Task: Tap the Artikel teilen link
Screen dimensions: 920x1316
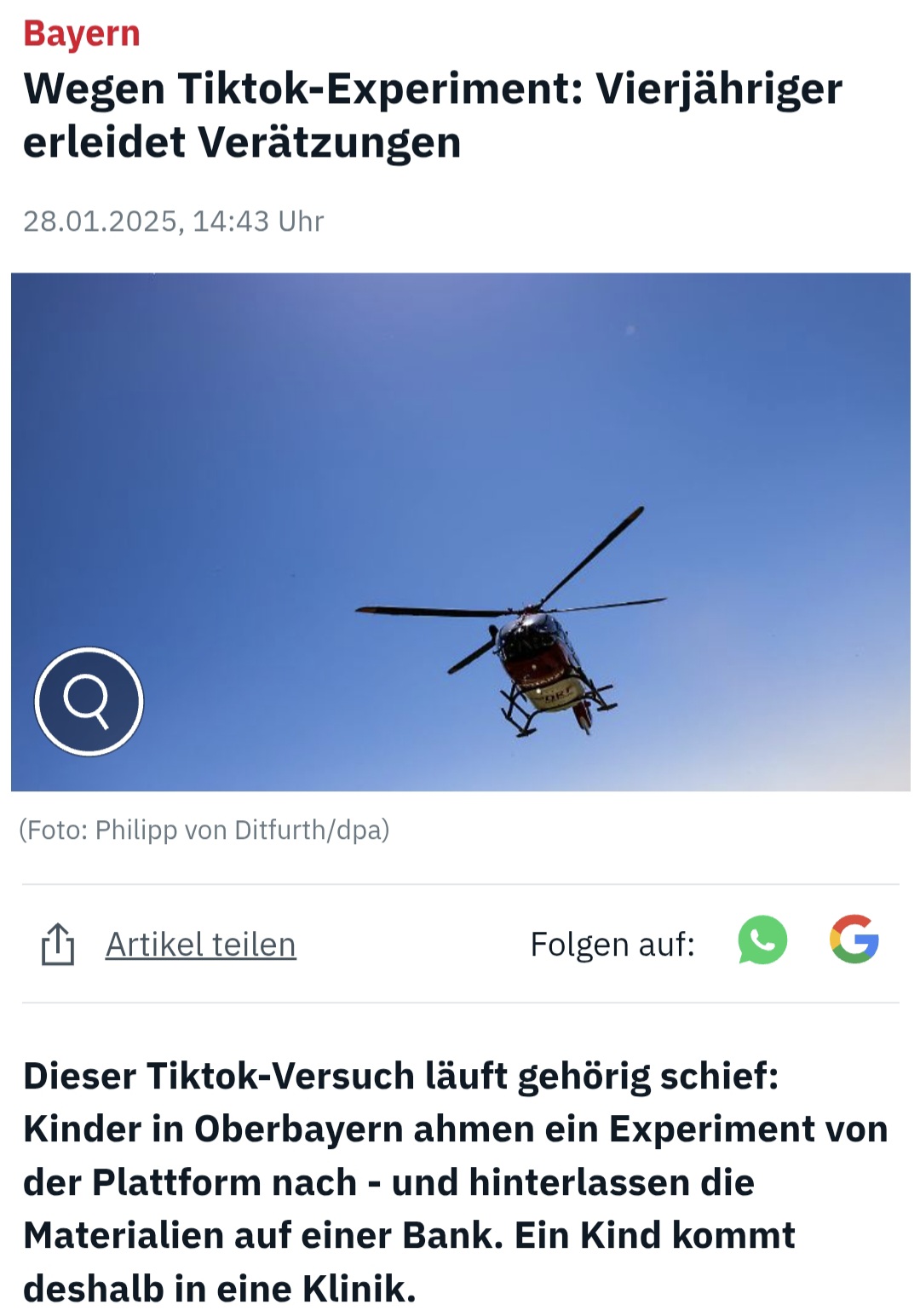Action: tap(200, 945)
